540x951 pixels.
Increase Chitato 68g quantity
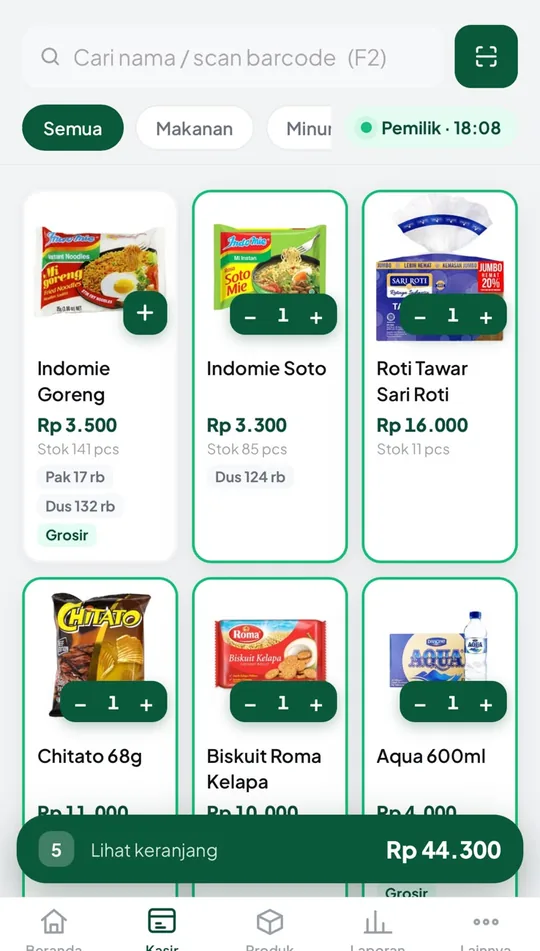point(146,705)
